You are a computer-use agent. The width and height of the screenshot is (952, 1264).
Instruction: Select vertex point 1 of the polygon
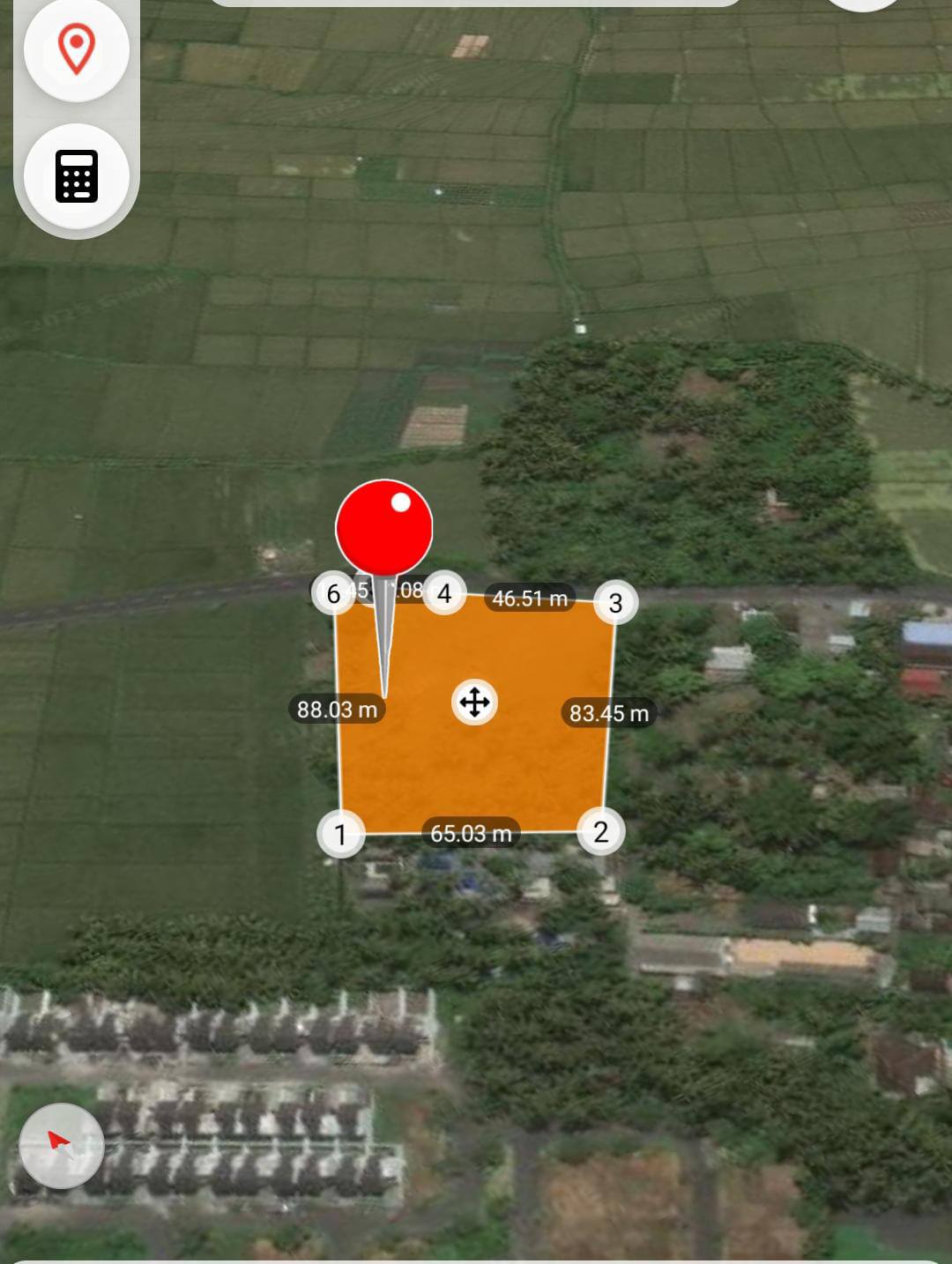tap(341, 833)
